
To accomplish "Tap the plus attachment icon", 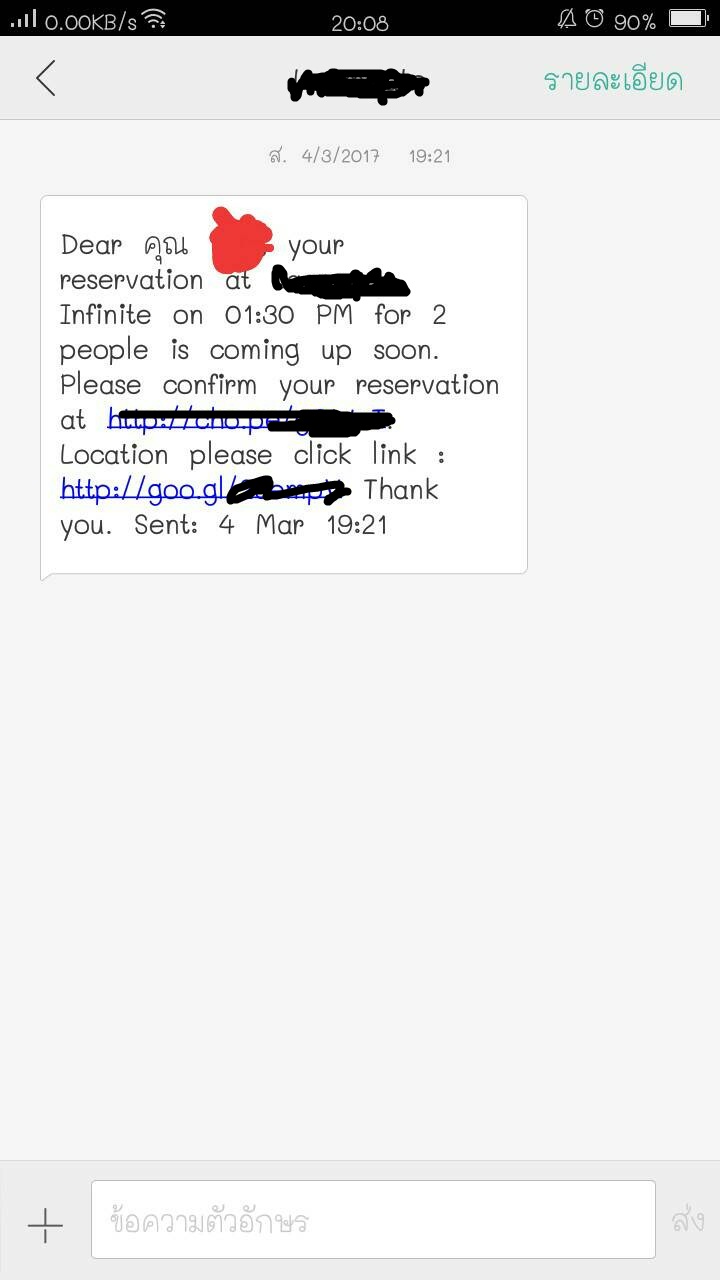I will [45, 1224].
